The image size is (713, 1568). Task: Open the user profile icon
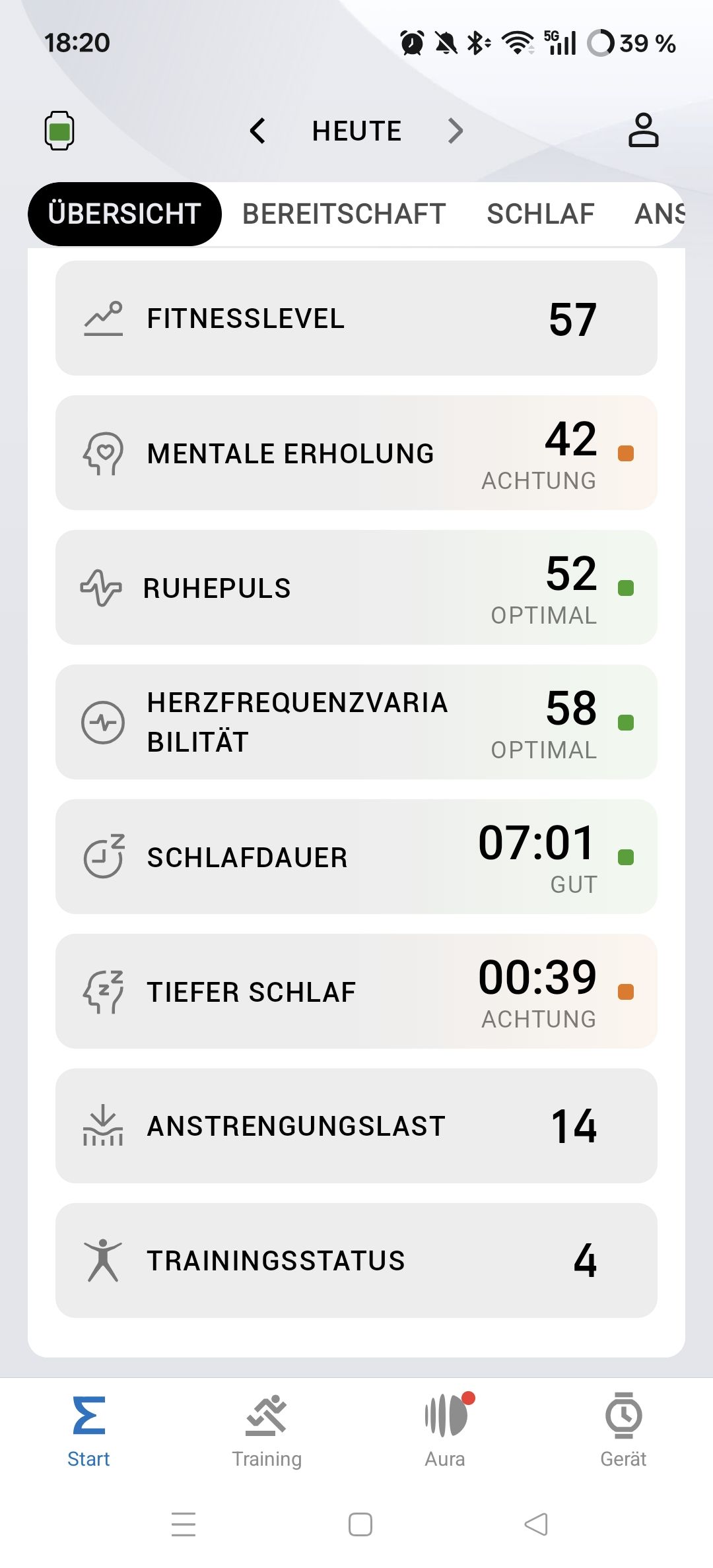643,130
